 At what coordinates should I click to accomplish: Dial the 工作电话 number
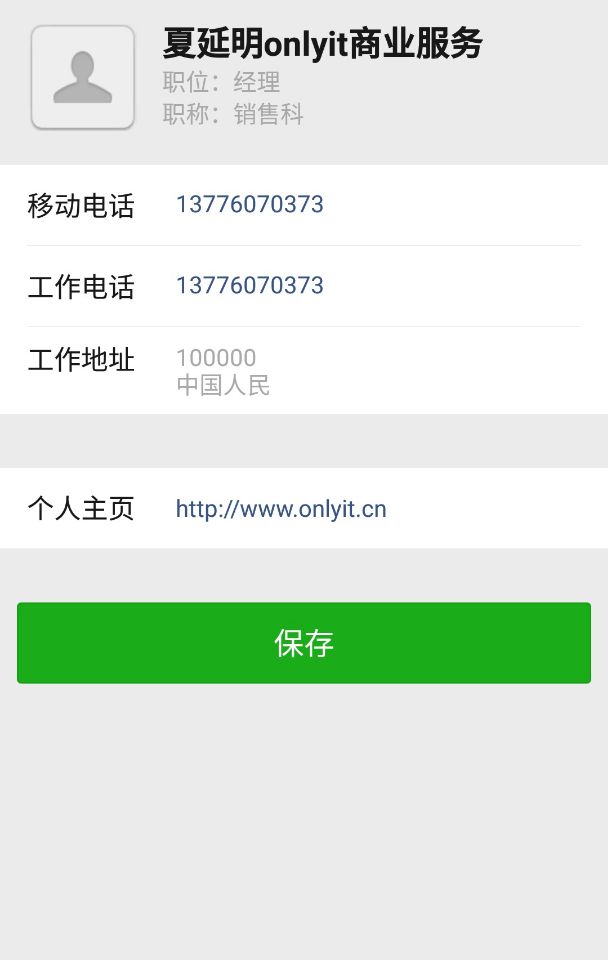pos(250,286)
